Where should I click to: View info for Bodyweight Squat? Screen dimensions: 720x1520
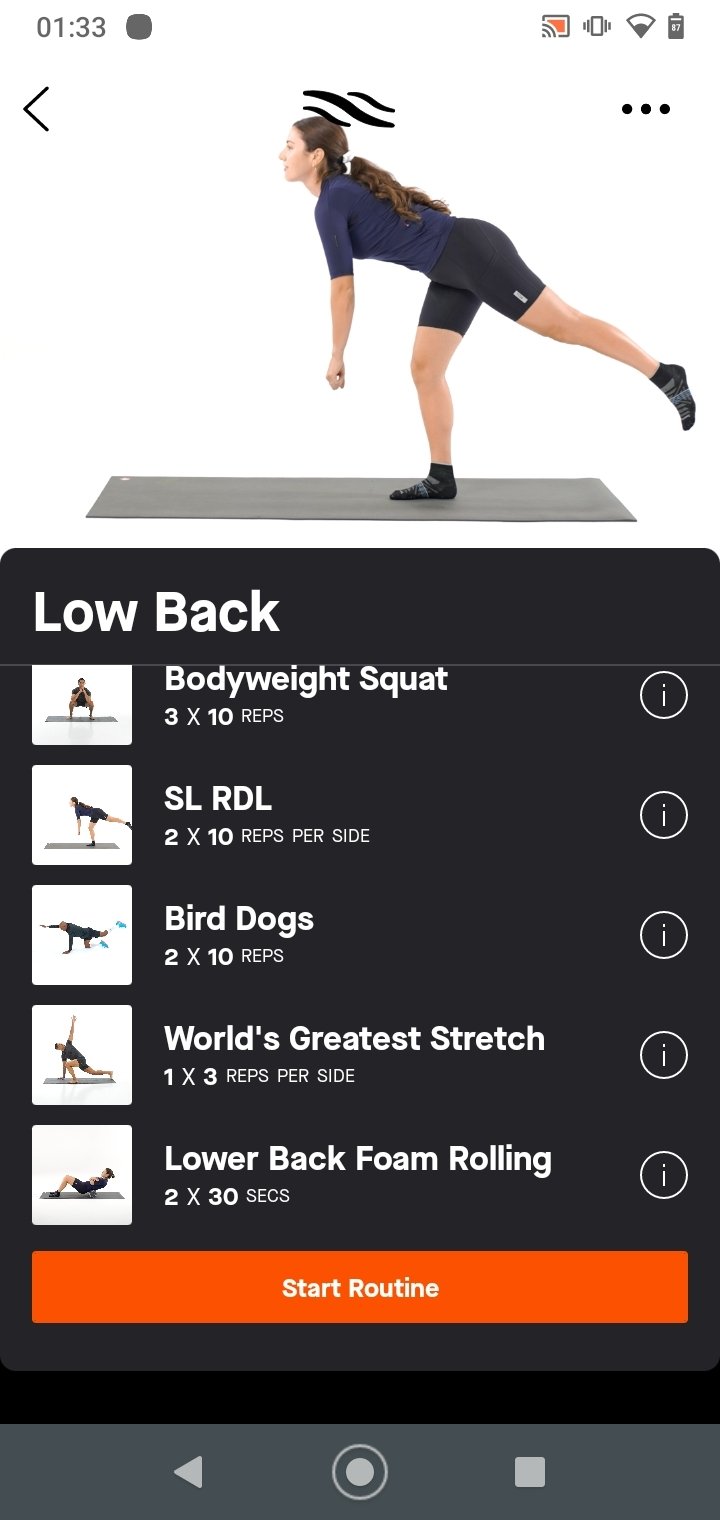[x=664, y=694]
